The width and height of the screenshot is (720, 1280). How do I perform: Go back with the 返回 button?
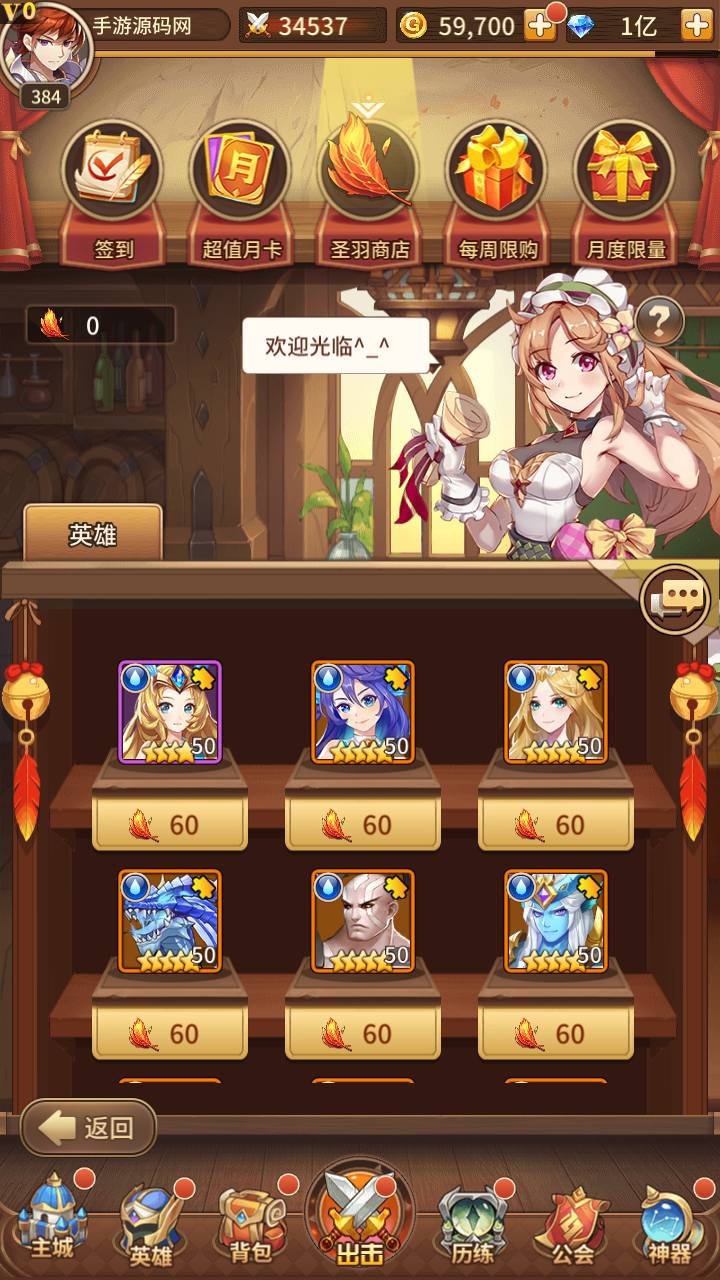[89, 1128]
